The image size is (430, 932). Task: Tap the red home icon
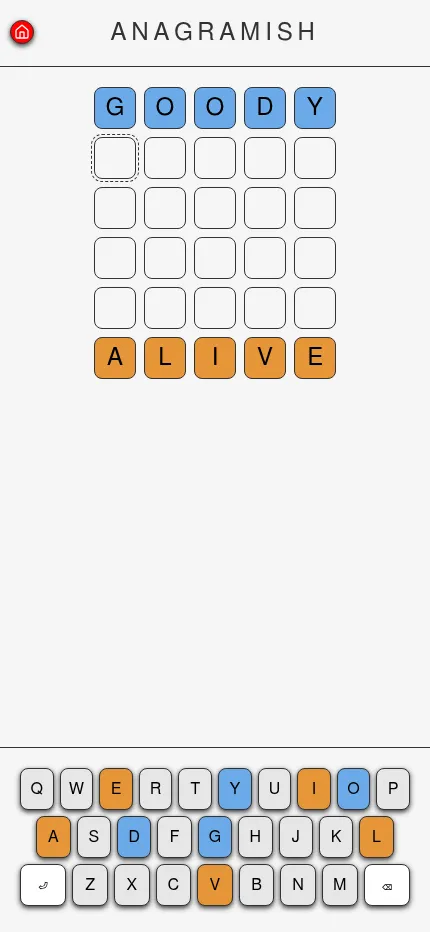(x=22, y=32)
